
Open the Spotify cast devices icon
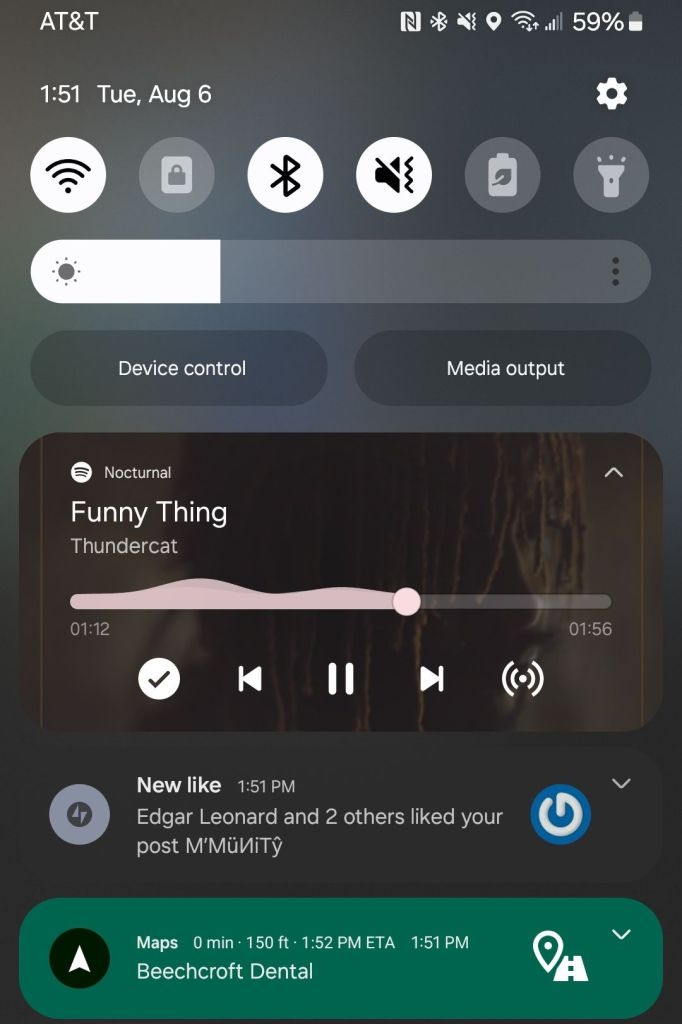coord(522,680)
